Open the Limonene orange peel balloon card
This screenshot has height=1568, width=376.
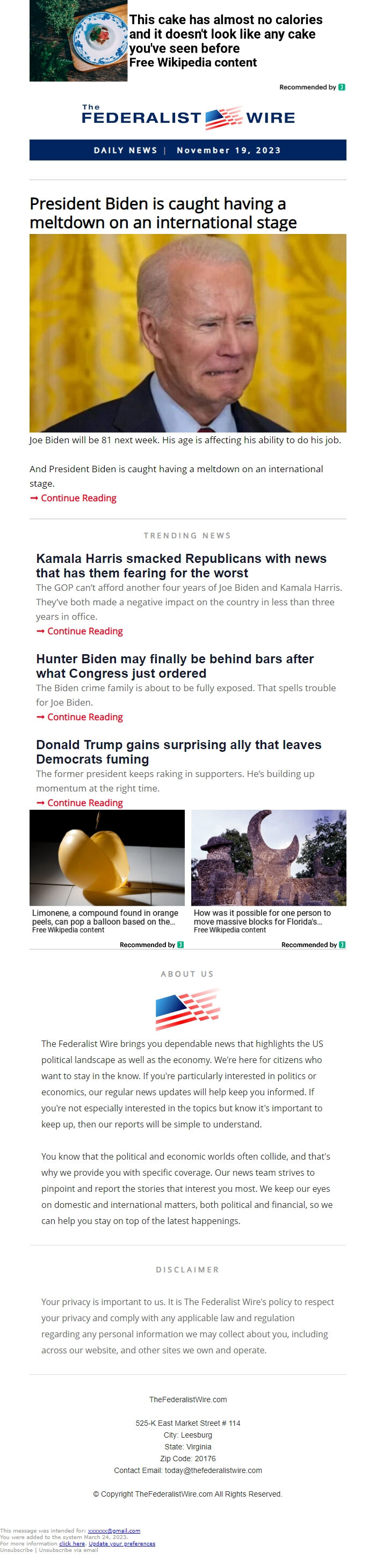coord(107,870)
